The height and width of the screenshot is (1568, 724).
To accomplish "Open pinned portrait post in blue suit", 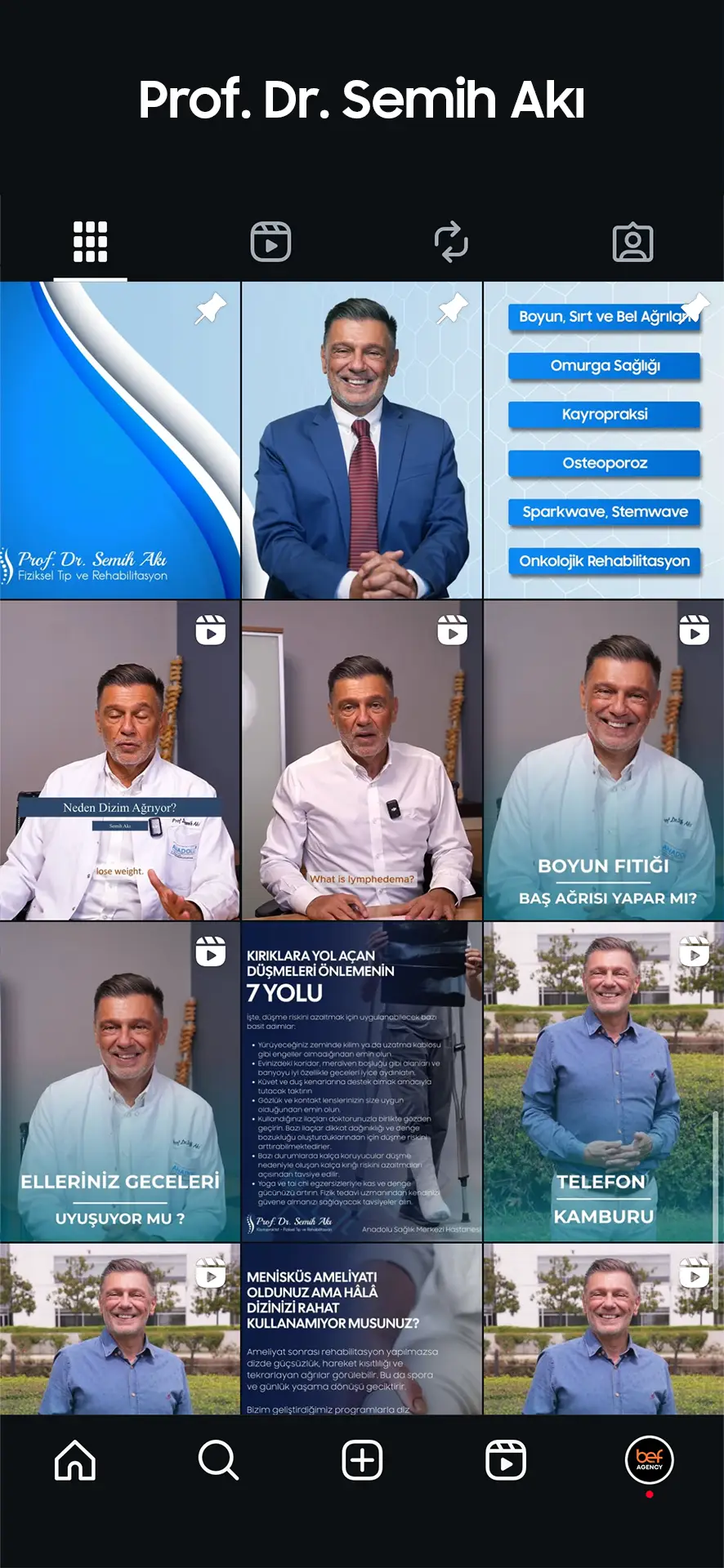I will [x=362, y=441].
